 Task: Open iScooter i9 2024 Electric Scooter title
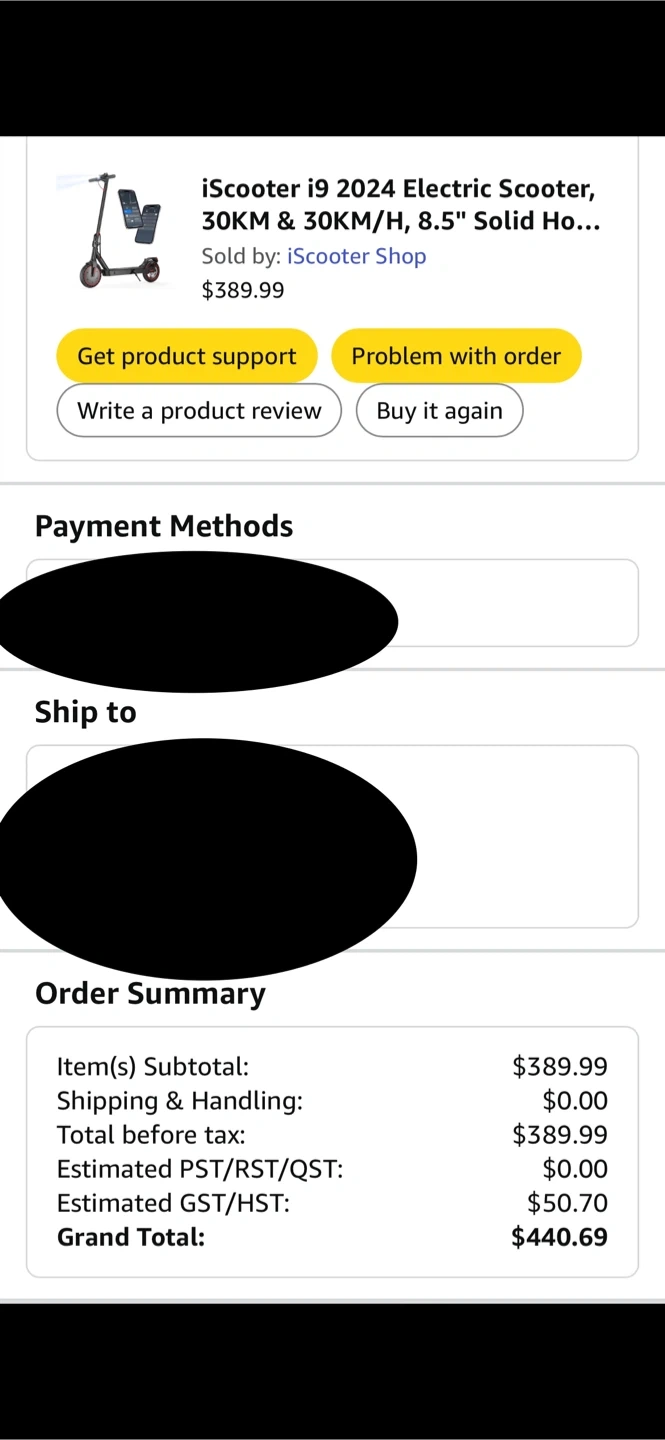[x=401, y=205]
